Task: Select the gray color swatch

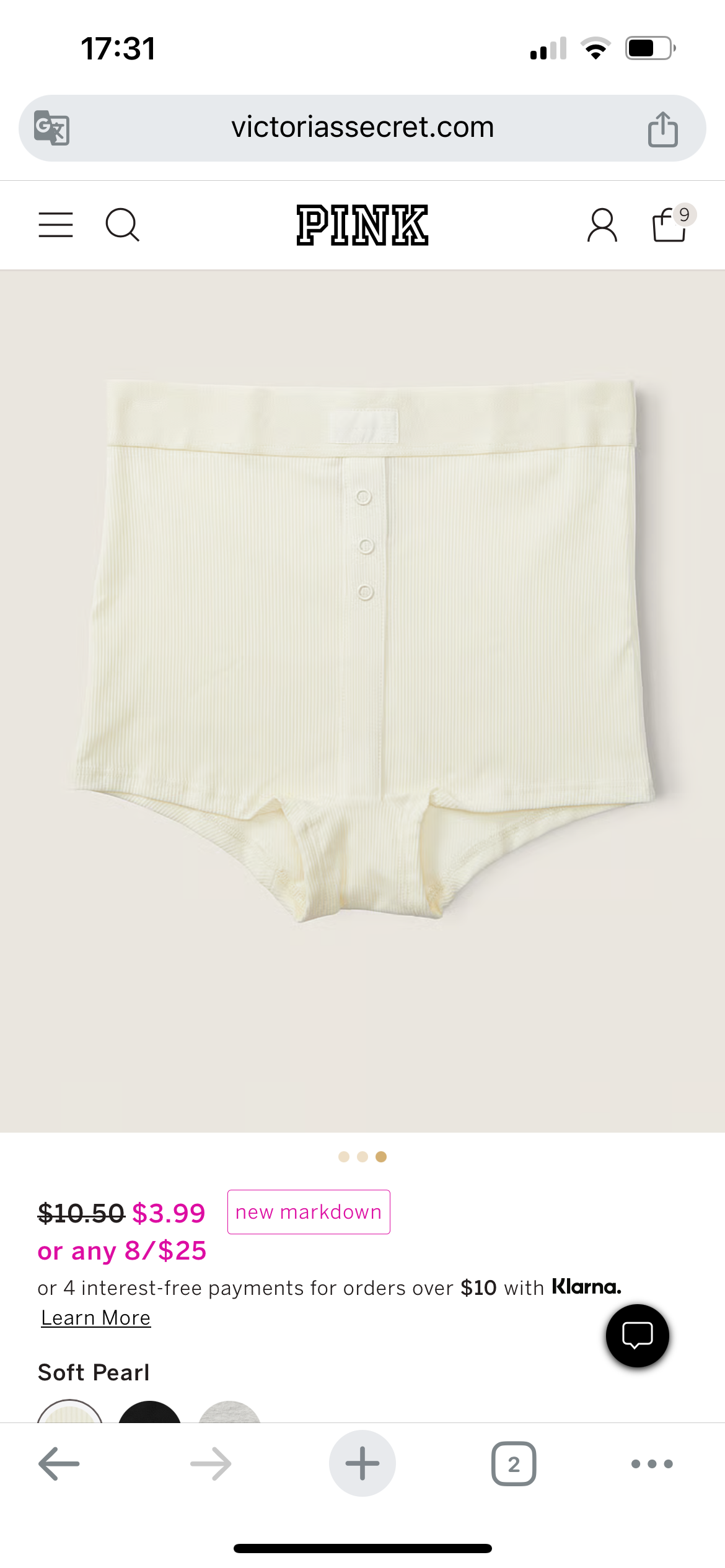Action: pos(229,1413)
